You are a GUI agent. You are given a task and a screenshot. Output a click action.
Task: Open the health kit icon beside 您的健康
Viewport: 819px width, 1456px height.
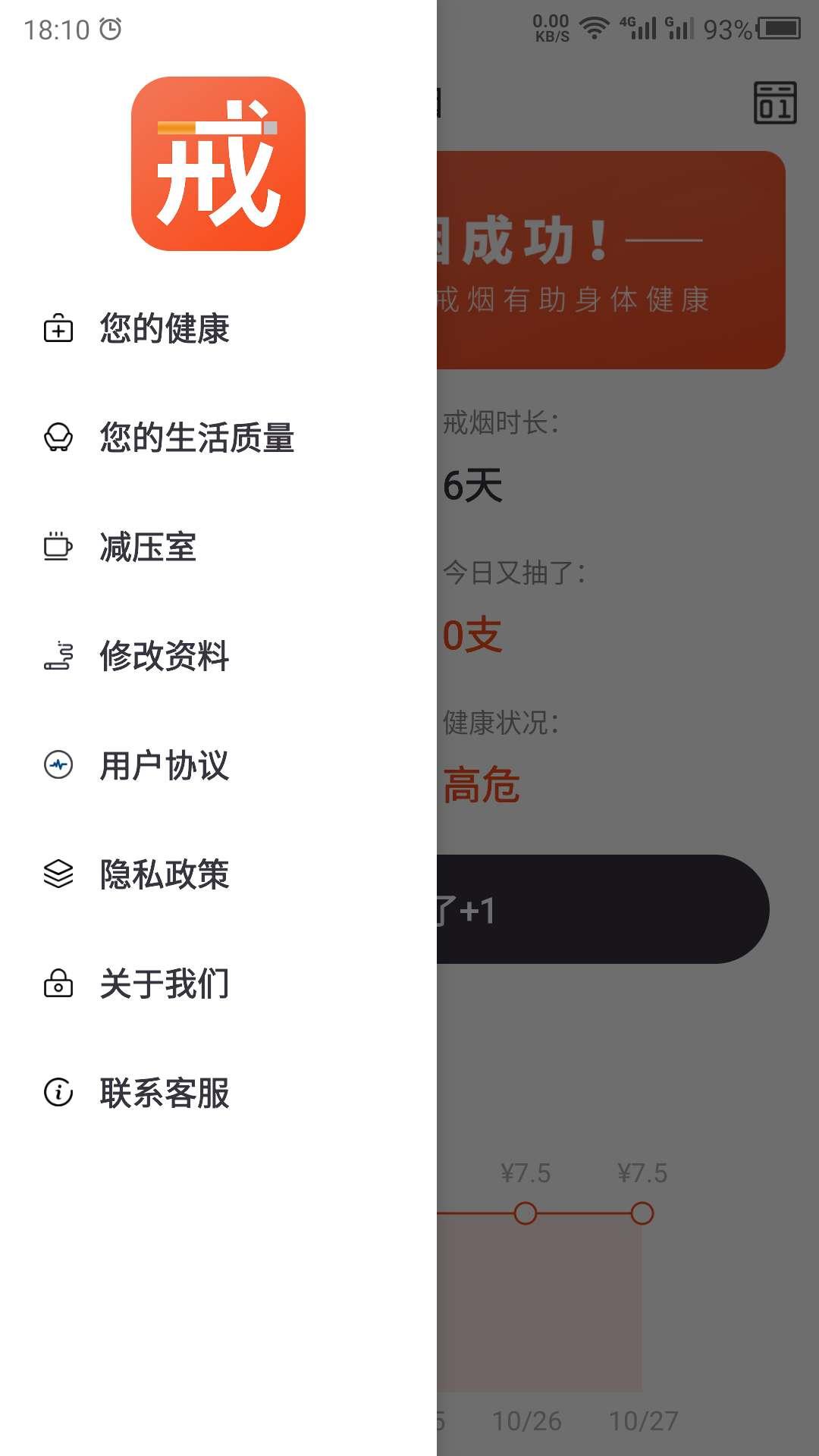pyautogui.click(x=59, y=329)
